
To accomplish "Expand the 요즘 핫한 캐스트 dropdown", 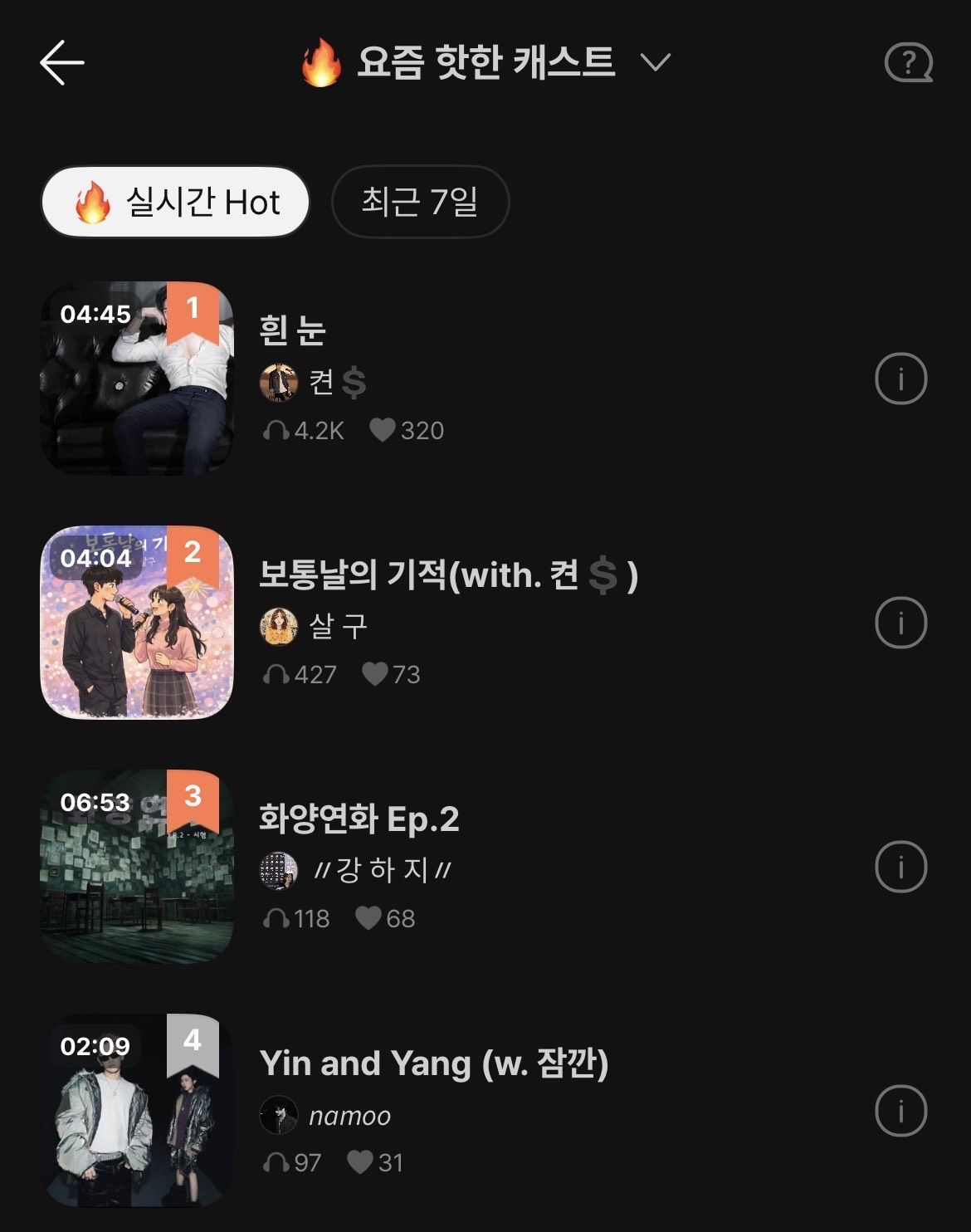I will tap(655, 62).
